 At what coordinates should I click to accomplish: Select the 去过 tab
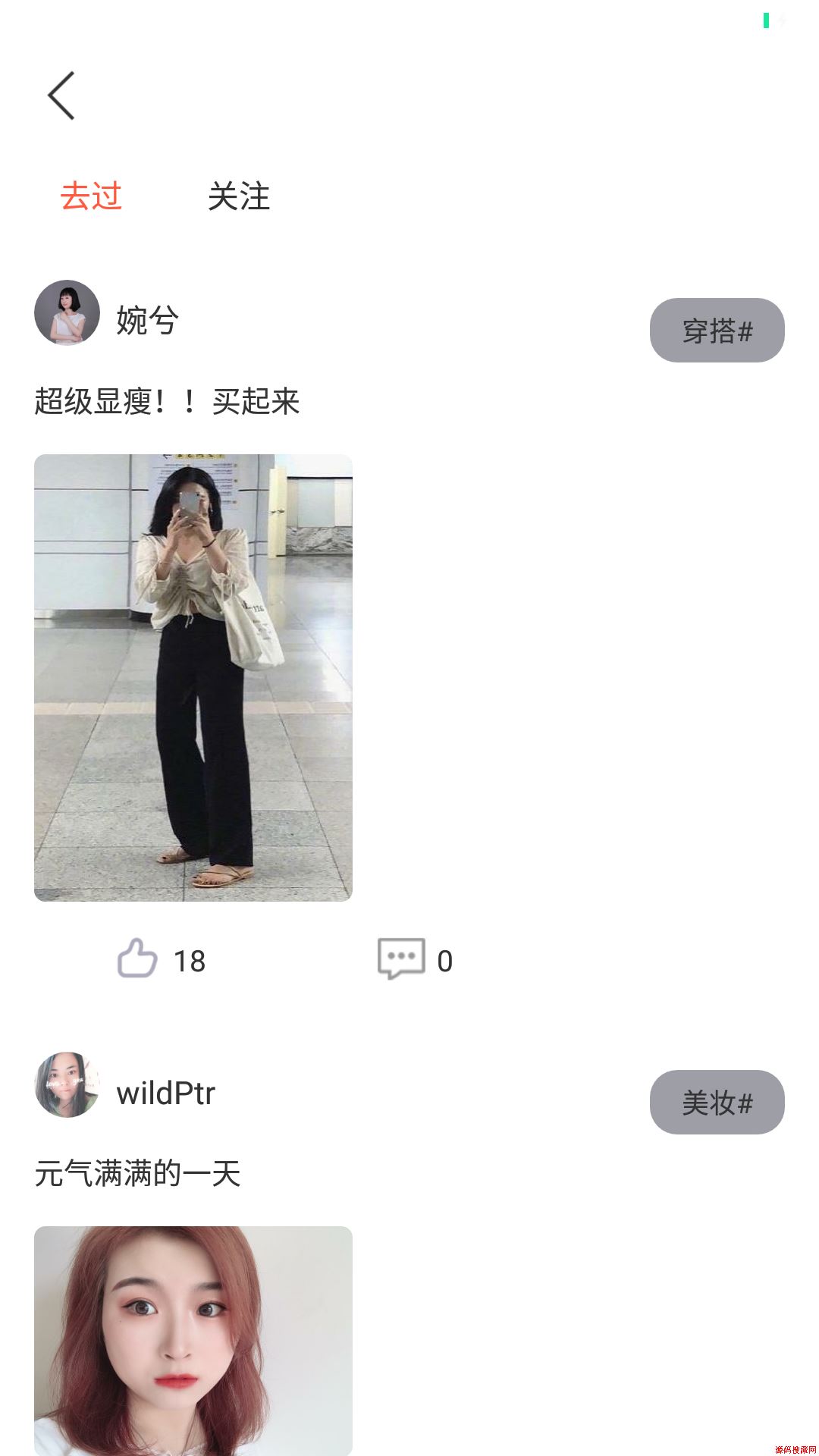click(x=92, y=197)
